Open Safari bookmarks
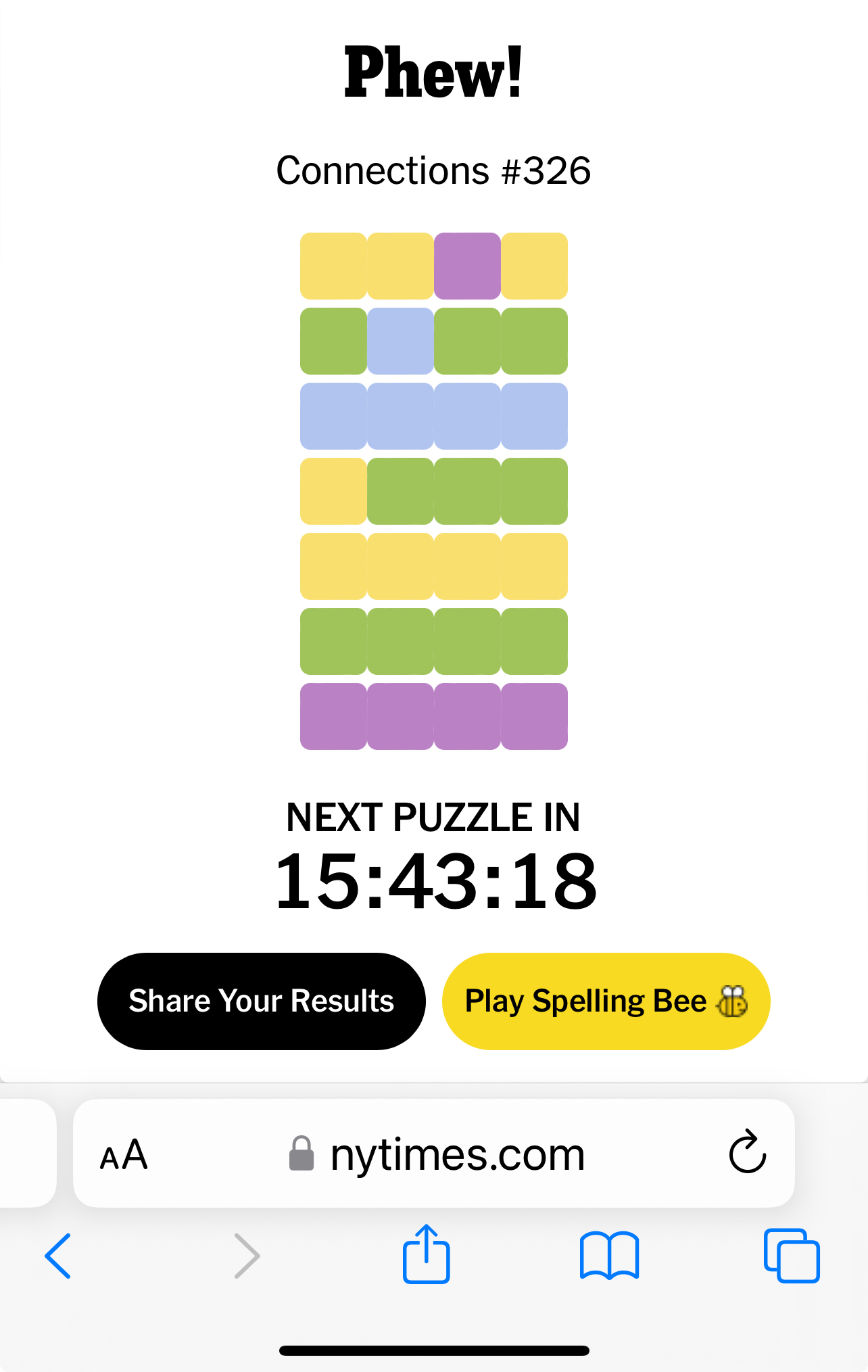The height and width of the screenshot is (1372, 868). tap(609, 1256)
